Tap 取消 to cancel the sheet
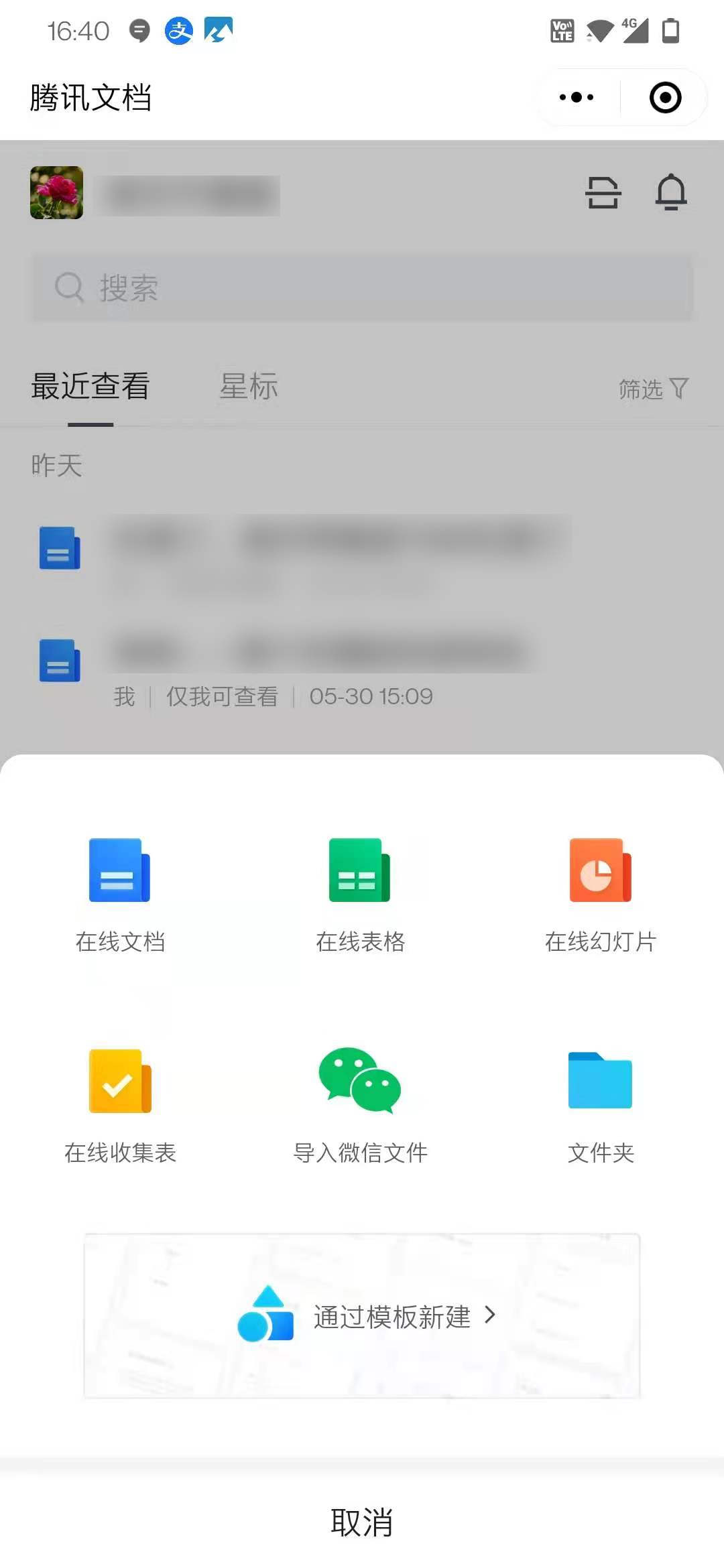This screenshot has height=1568, width=724. [x=362, y=1523]
